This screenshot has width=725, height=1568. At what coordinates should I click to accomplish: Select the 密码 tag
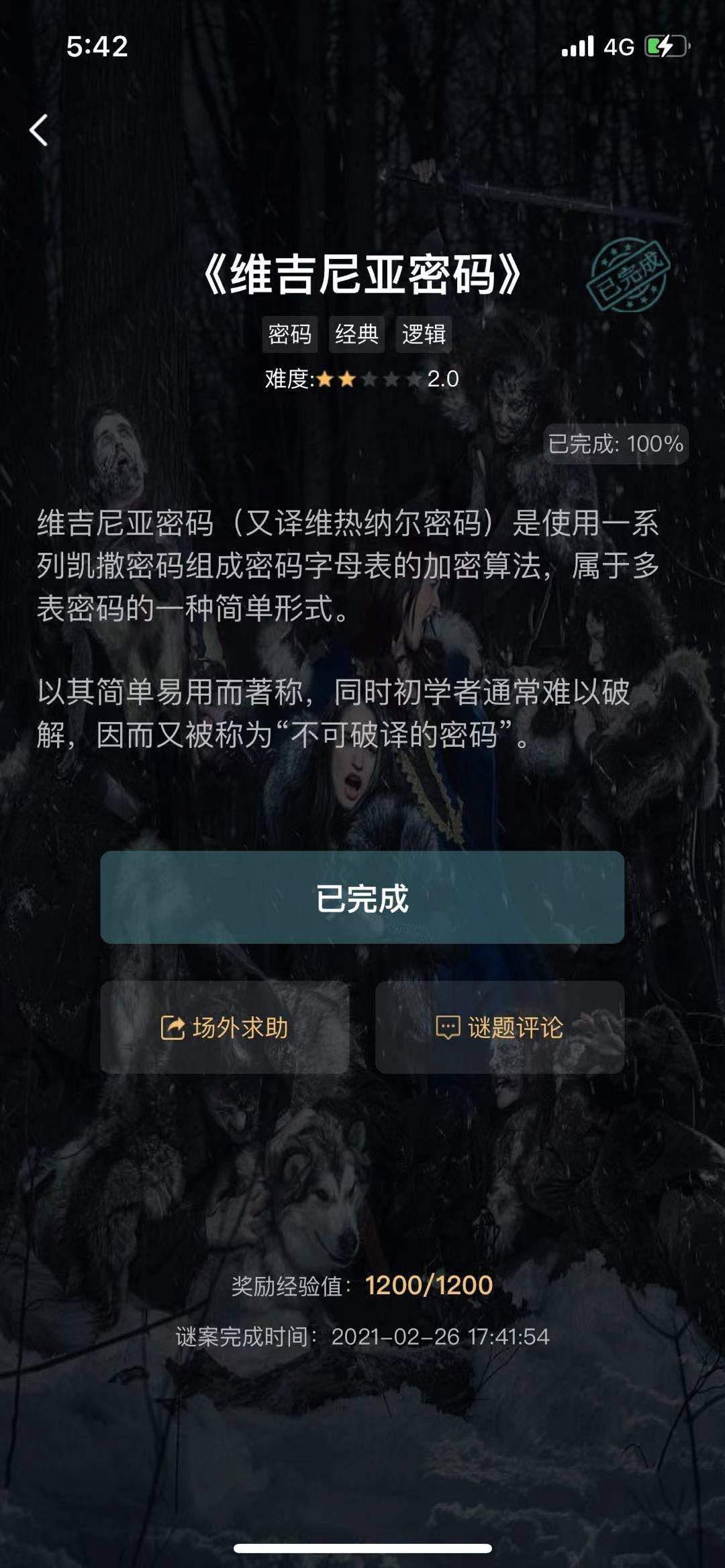point(289,334)
